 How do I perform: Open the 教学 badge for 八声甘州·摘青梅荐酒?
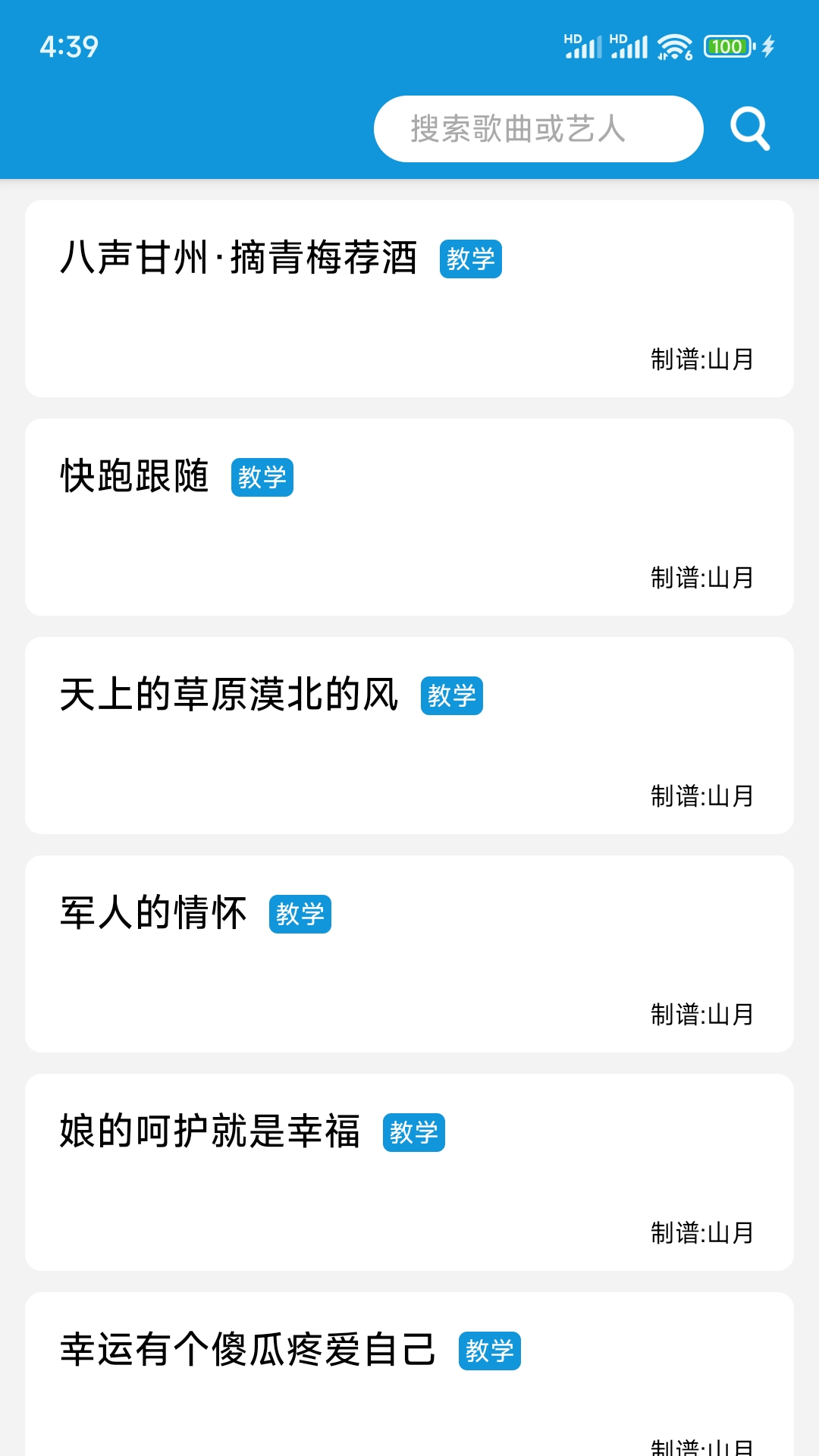point(471,259)
